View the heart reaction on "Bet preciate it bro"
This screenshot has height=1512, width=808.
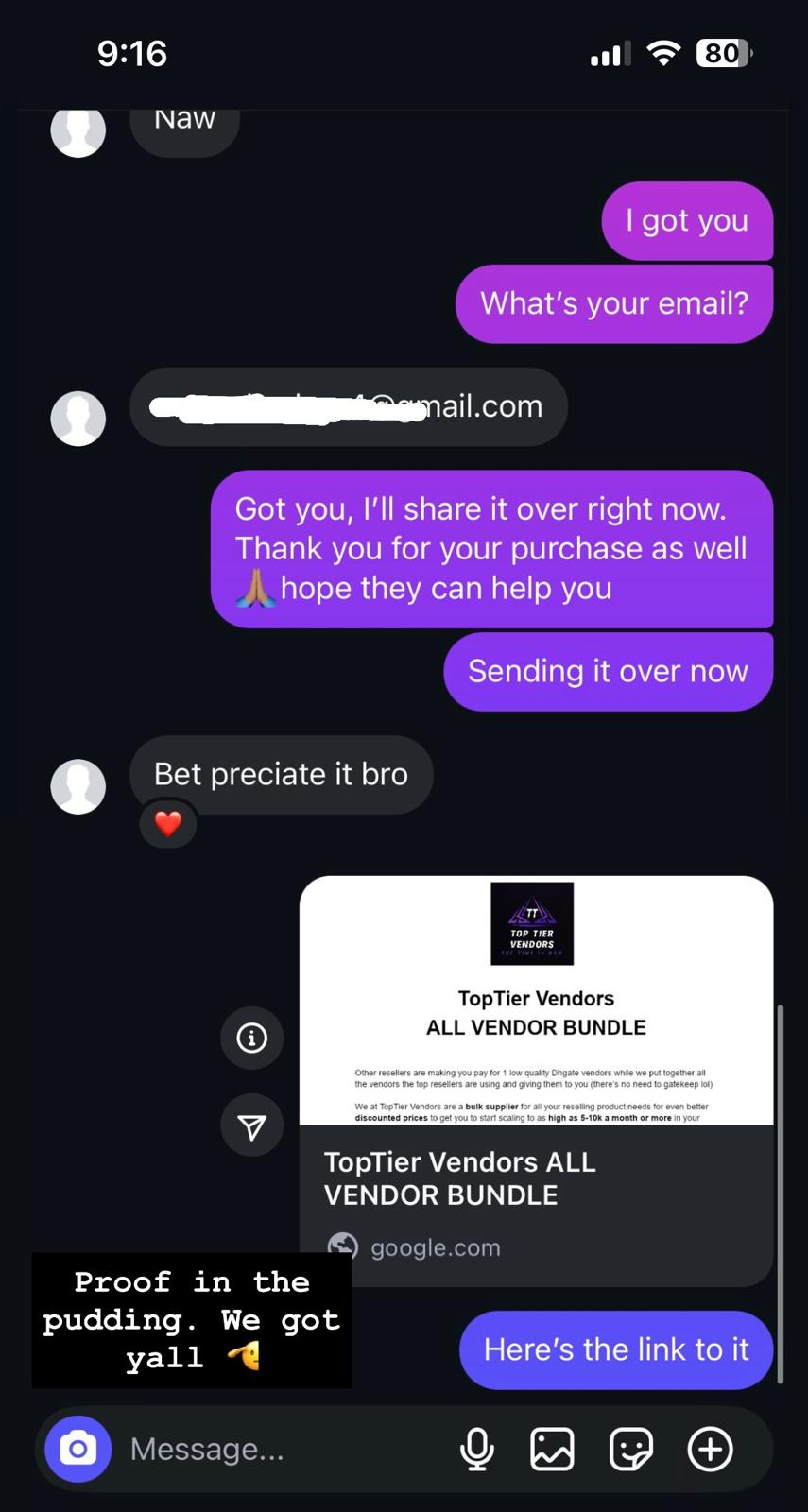tap(168, 824)
